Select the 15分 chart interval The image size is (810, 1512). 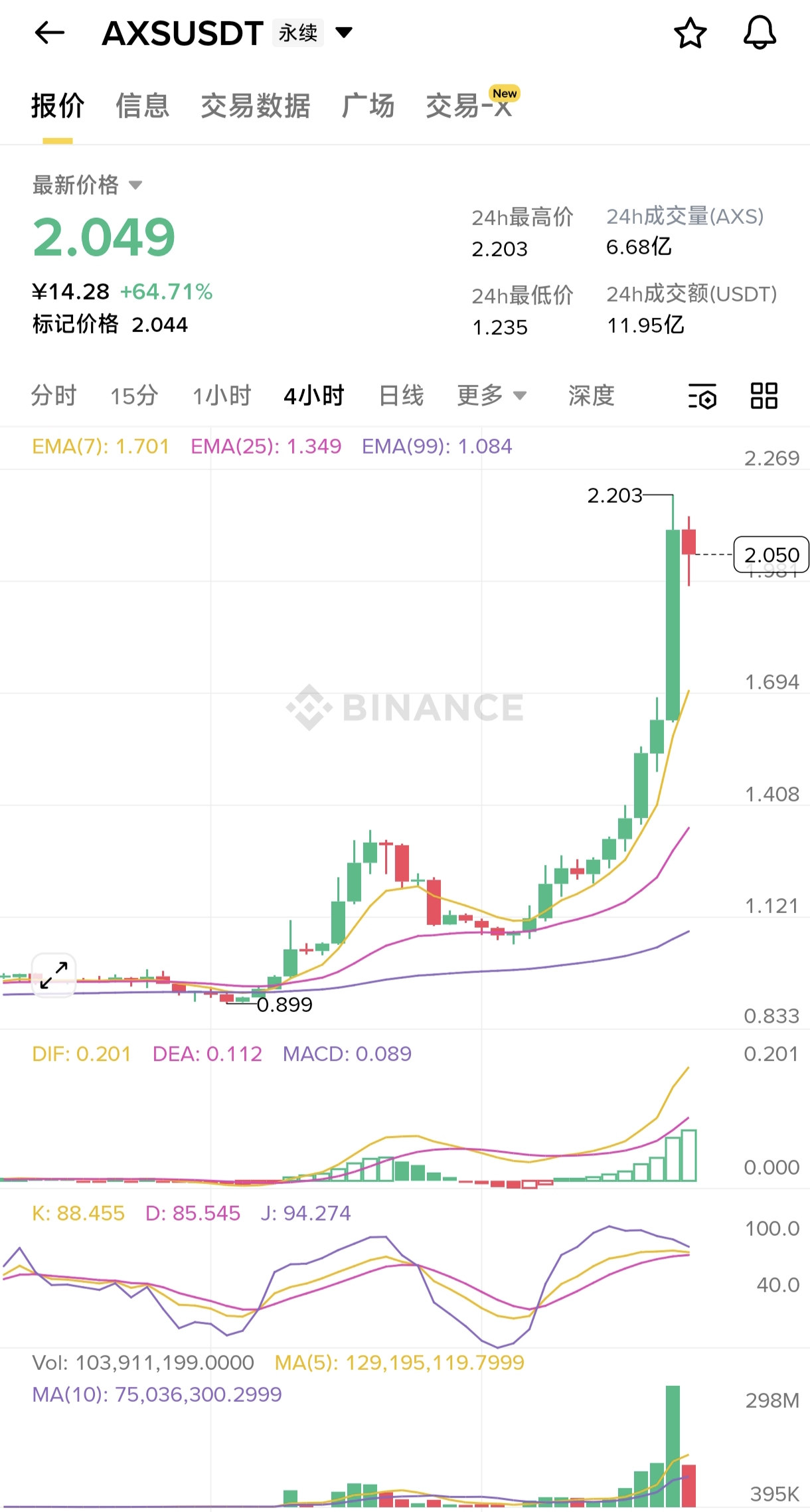pyautogui.click(x=134, y=396)
